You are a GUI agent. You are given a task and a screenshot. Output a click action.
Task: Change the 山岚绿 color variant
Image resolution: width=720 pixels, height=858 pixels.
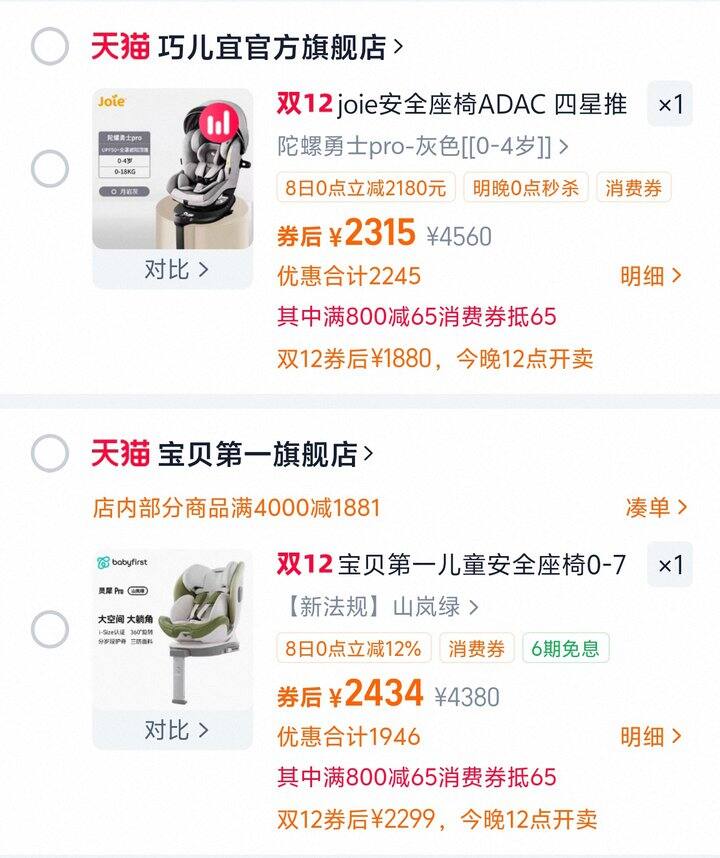pyautogui.click(x=378, y=607)
